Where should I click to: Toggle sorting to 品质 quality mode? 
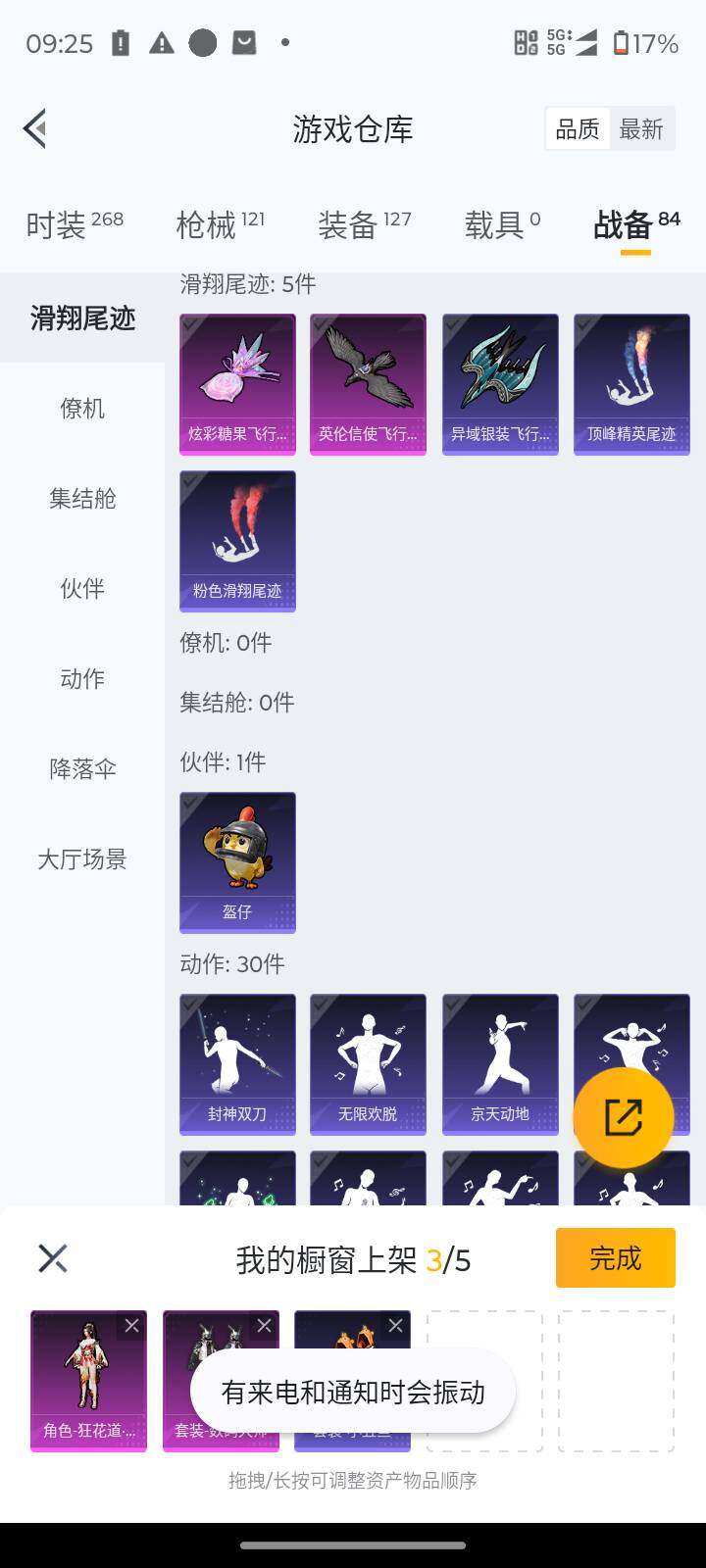pyautogui.click(x=578, y=128)
